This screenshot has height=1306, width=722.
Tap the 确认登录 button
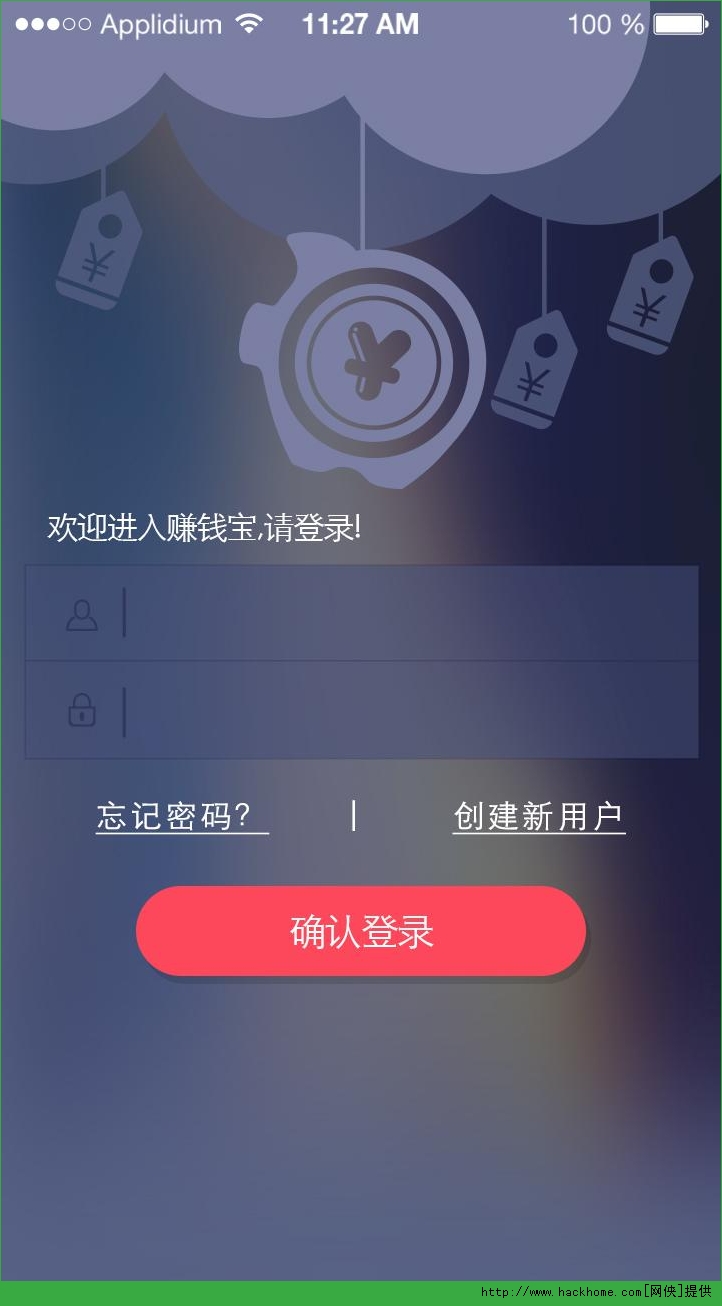point(361,931)
